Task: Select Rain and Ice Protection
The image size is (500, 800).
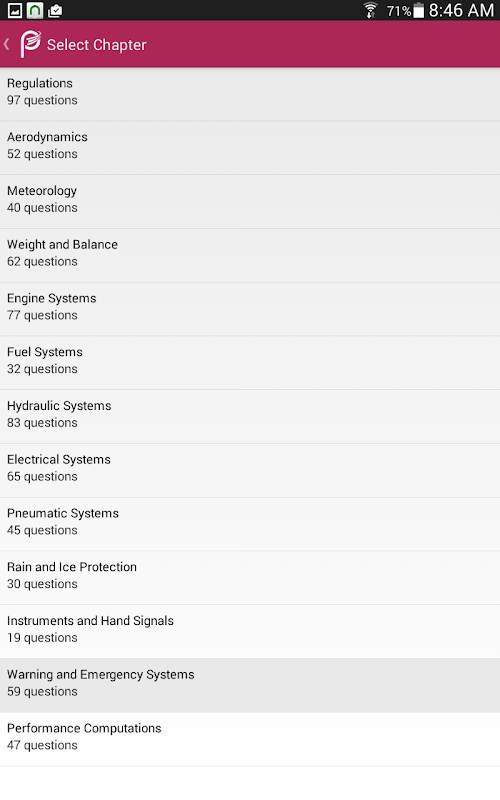Action: coord(250,578)
